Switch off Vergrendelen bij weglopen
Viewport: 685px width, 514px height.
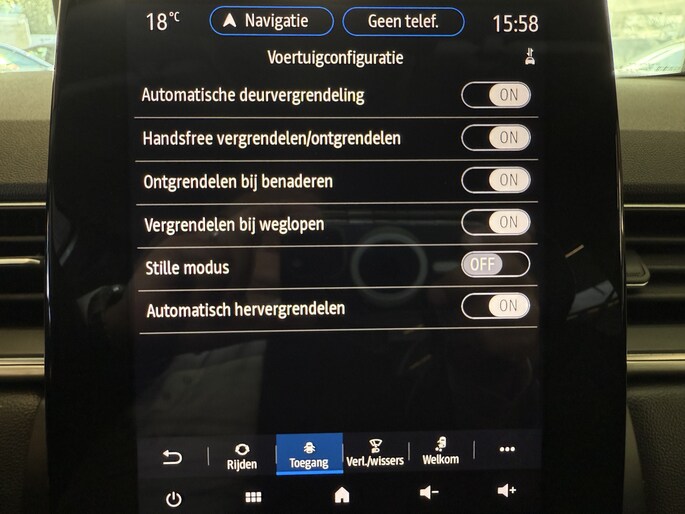(x=496, y=222)
